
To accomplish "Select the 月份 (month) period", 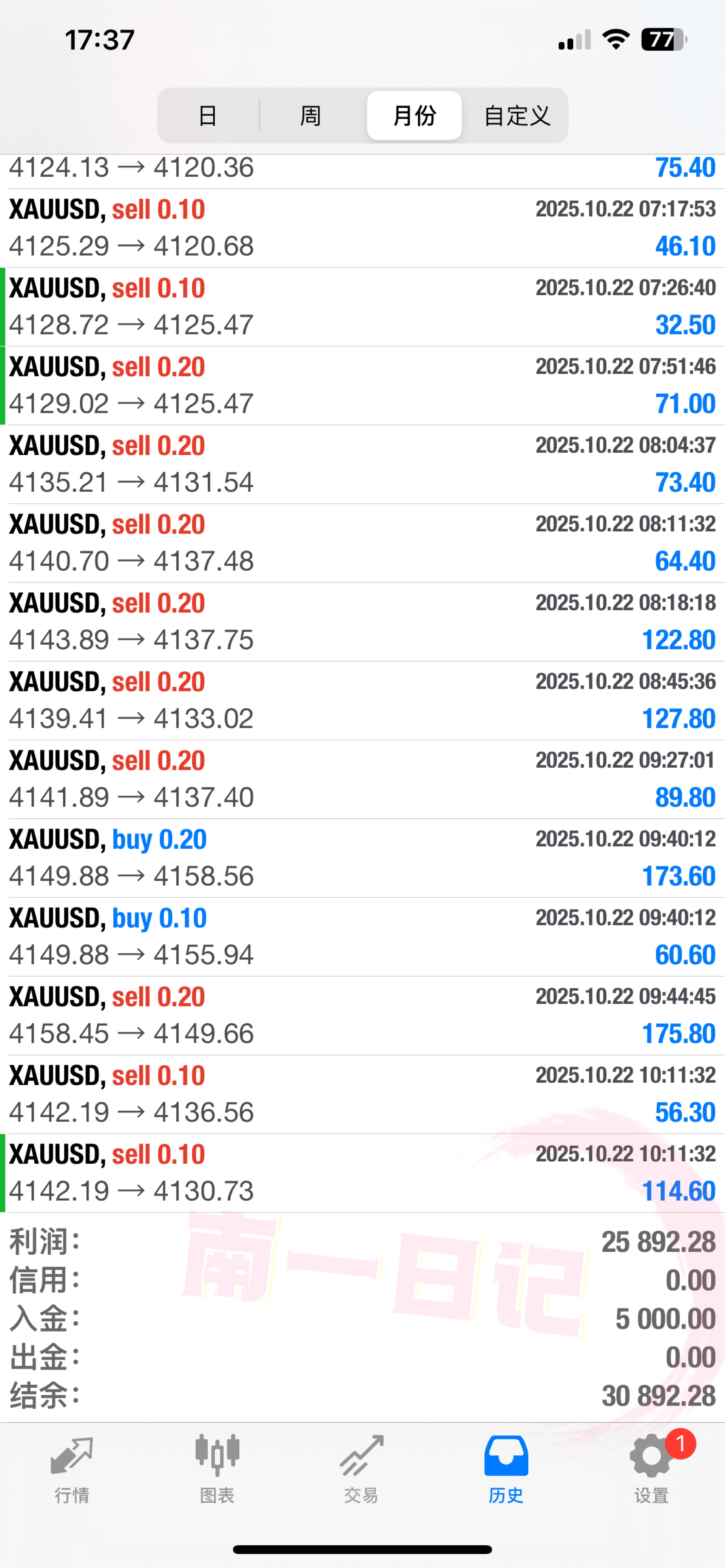I will [x=414, y=116].
